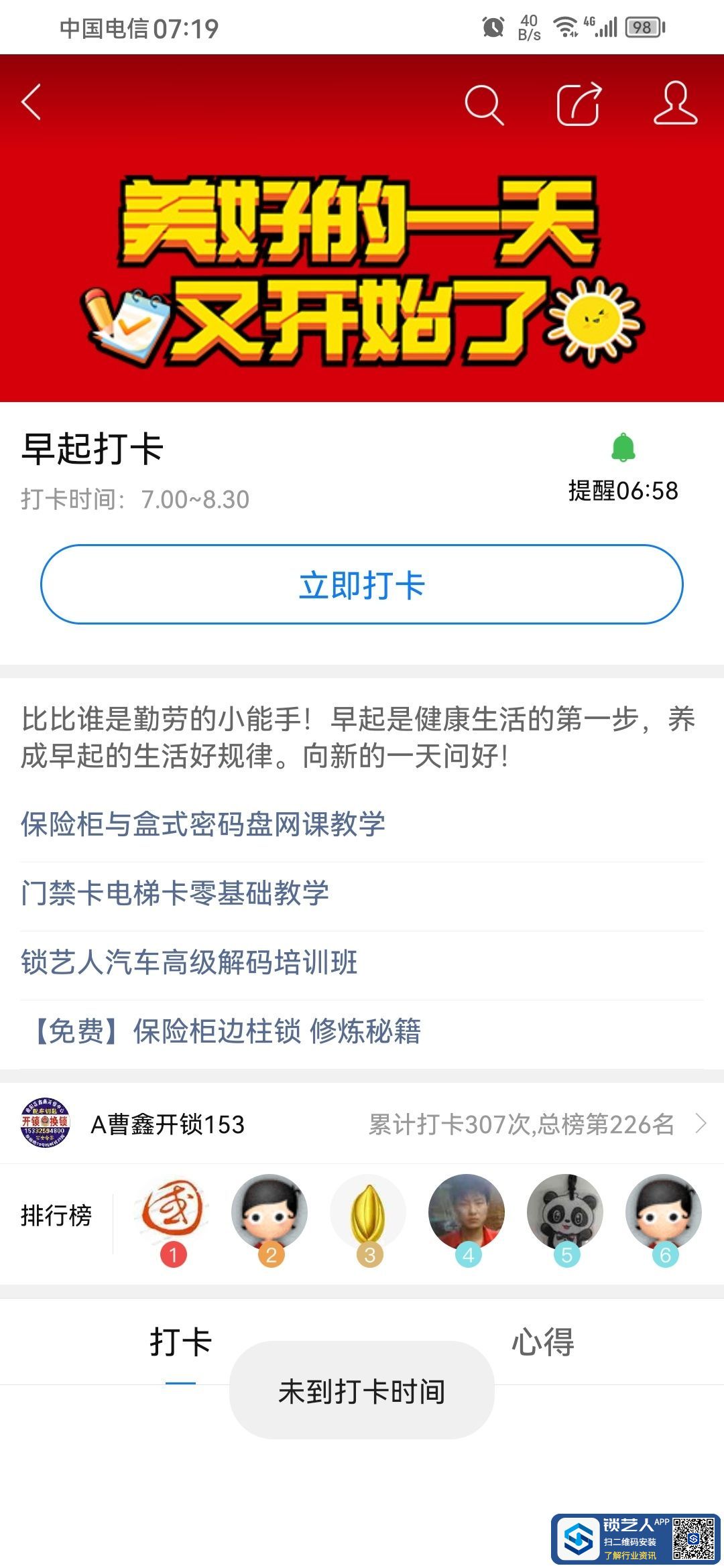Open the search icon in header
Image resolution: width=724 pixels, height=1568 pixels.
(x=484, y=105)
